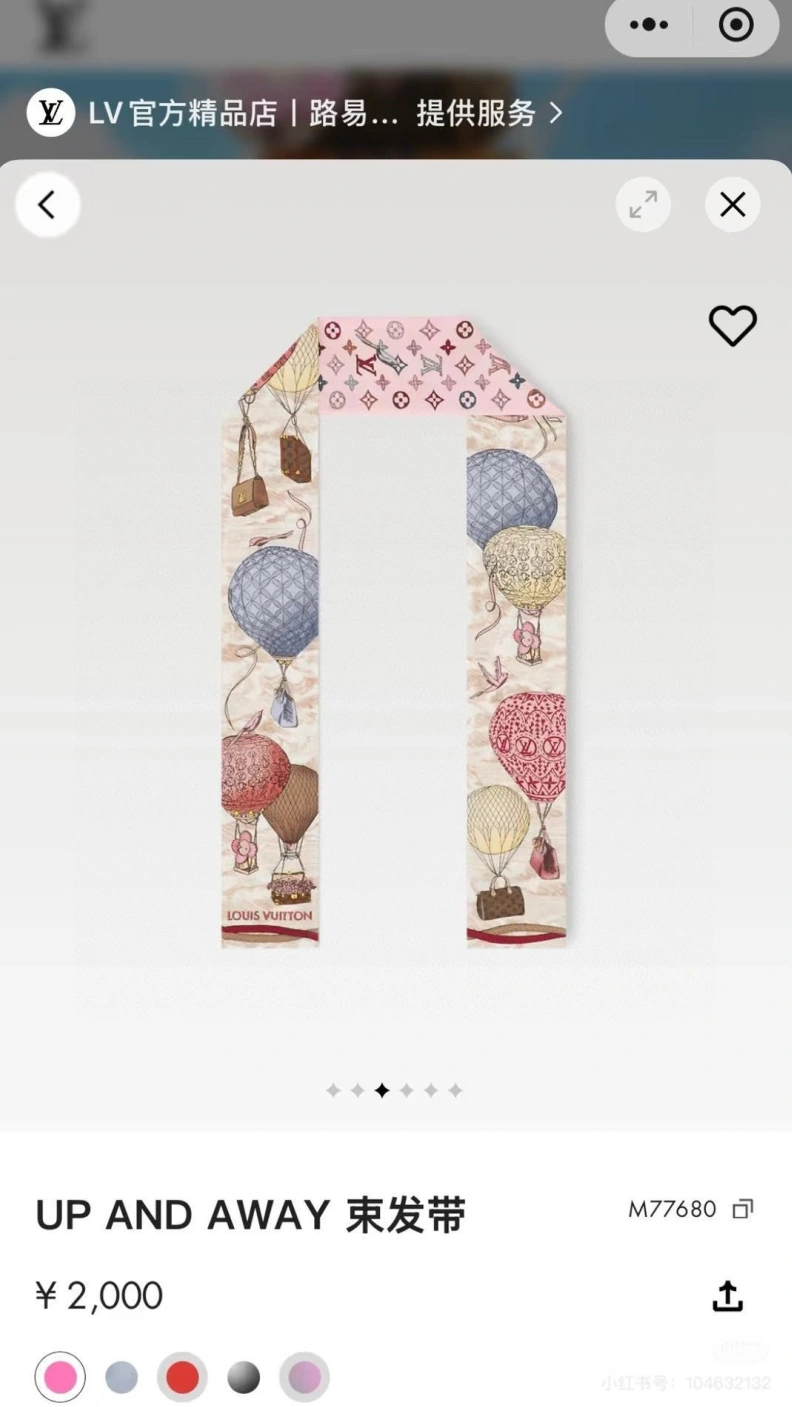Image resolution: width=792 pixels, height=1407 pixels.
Task: Copy the product code M77680
Action: pos(742,1209)
